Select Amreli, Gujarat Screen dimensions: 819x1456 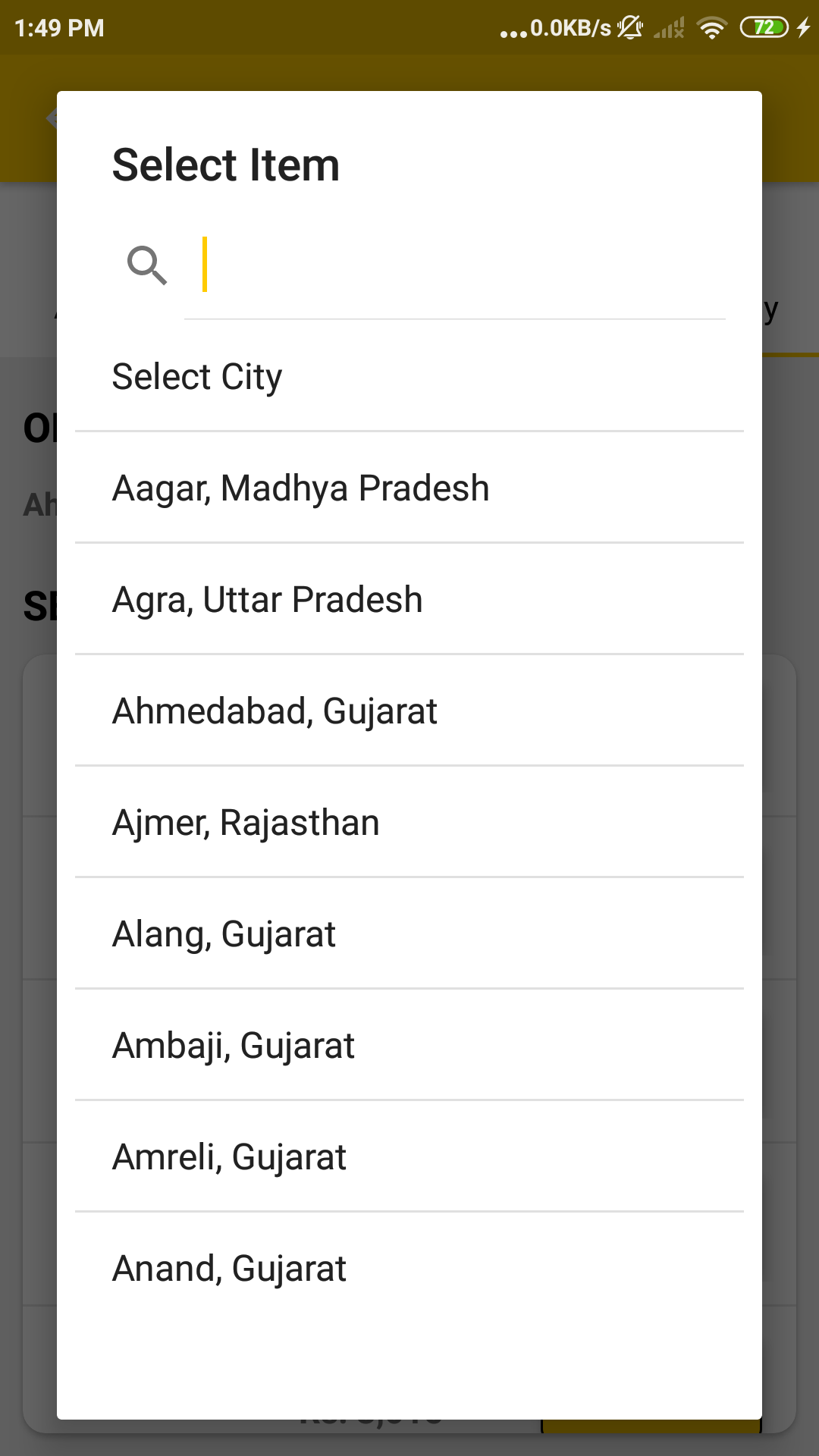(x=229, y=1156)
